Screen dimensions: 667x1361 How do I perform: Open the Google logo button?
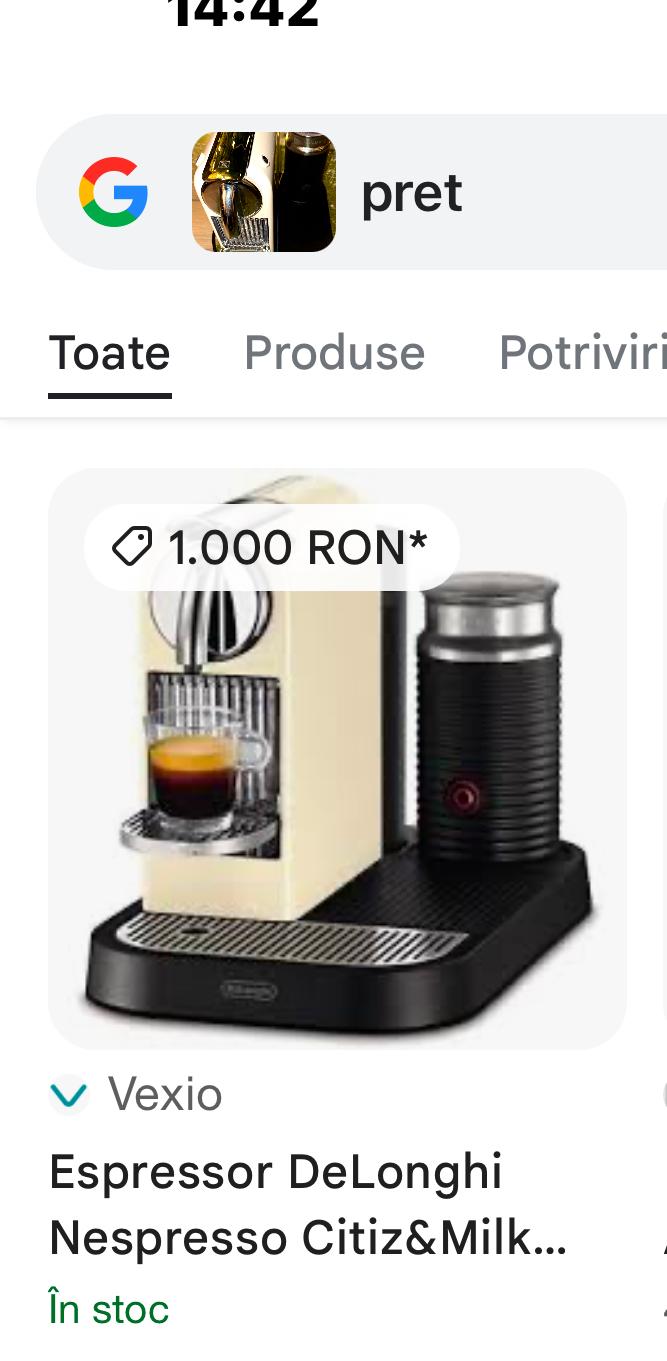coord(113,192)
